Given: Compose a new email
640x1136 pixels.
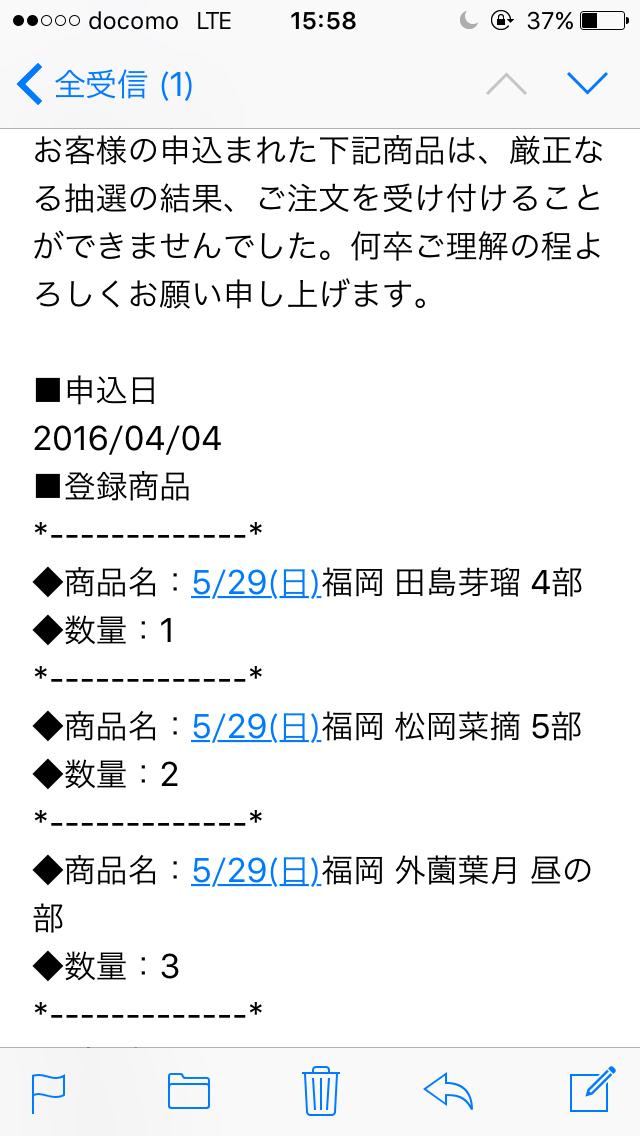Looking at the screenshot, I should pos(589,1088).
